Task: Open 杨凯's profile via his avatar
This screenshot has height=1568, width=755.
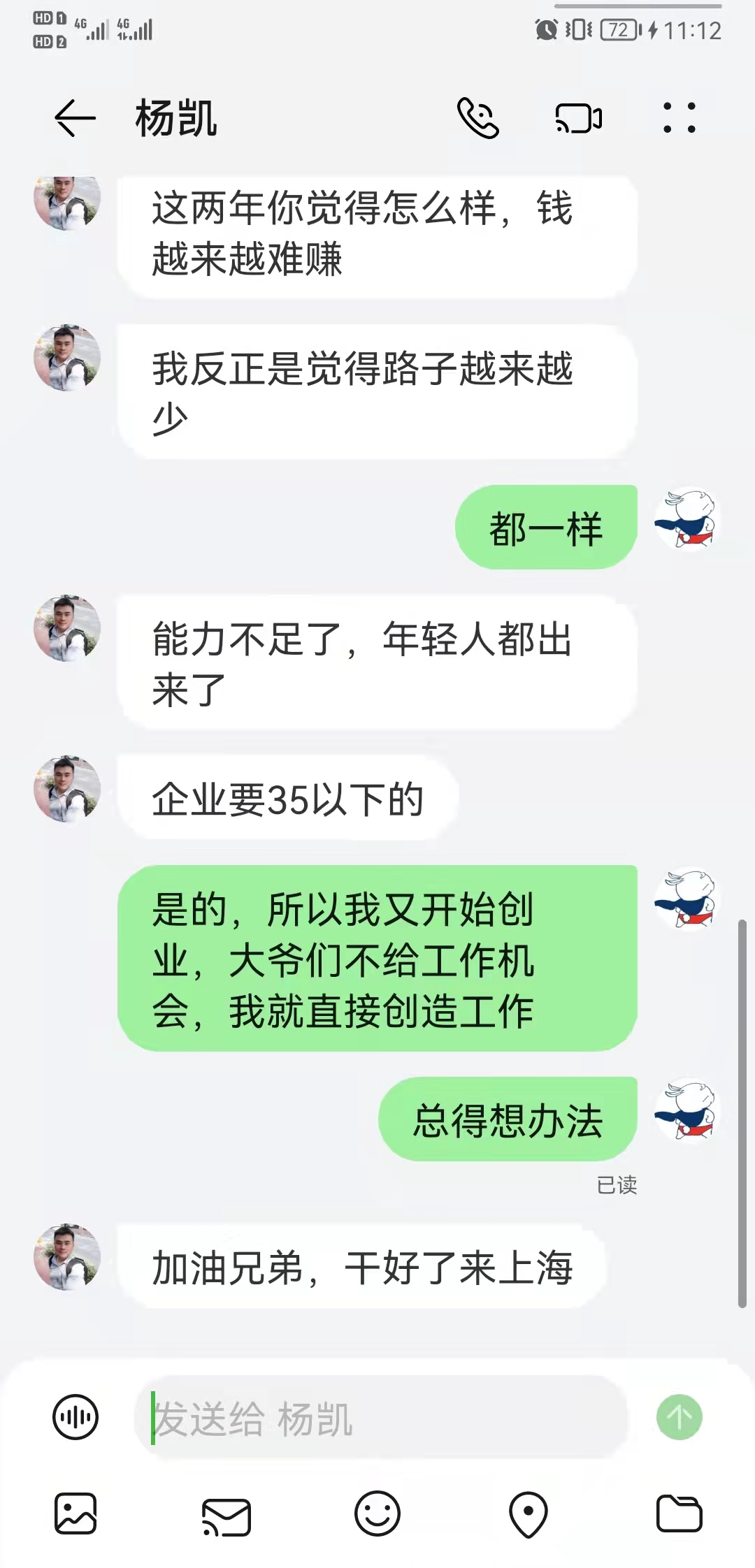Action: tap(66, 203)
